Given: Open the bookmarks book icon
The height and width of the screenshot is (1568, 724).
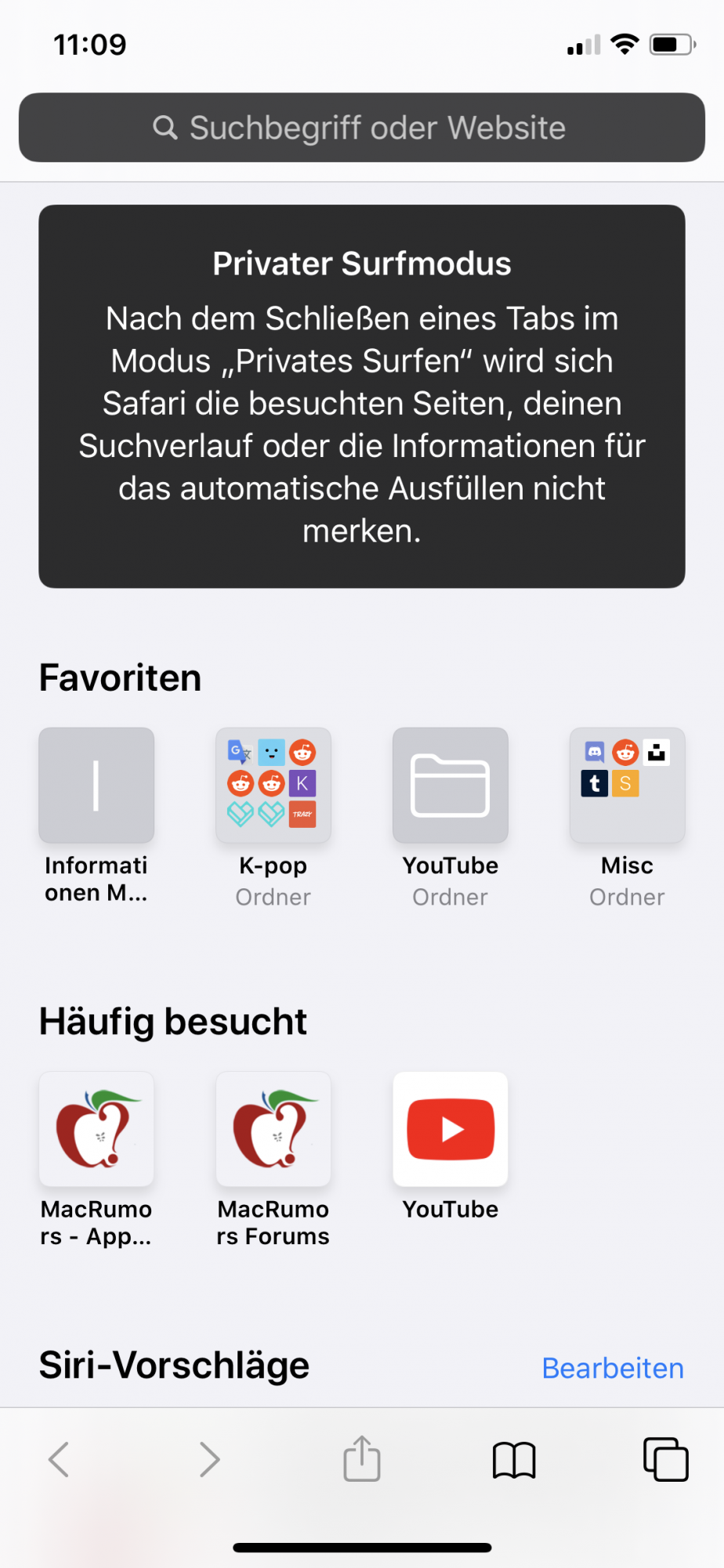Looking at the screenshot, I should 514,1460.
